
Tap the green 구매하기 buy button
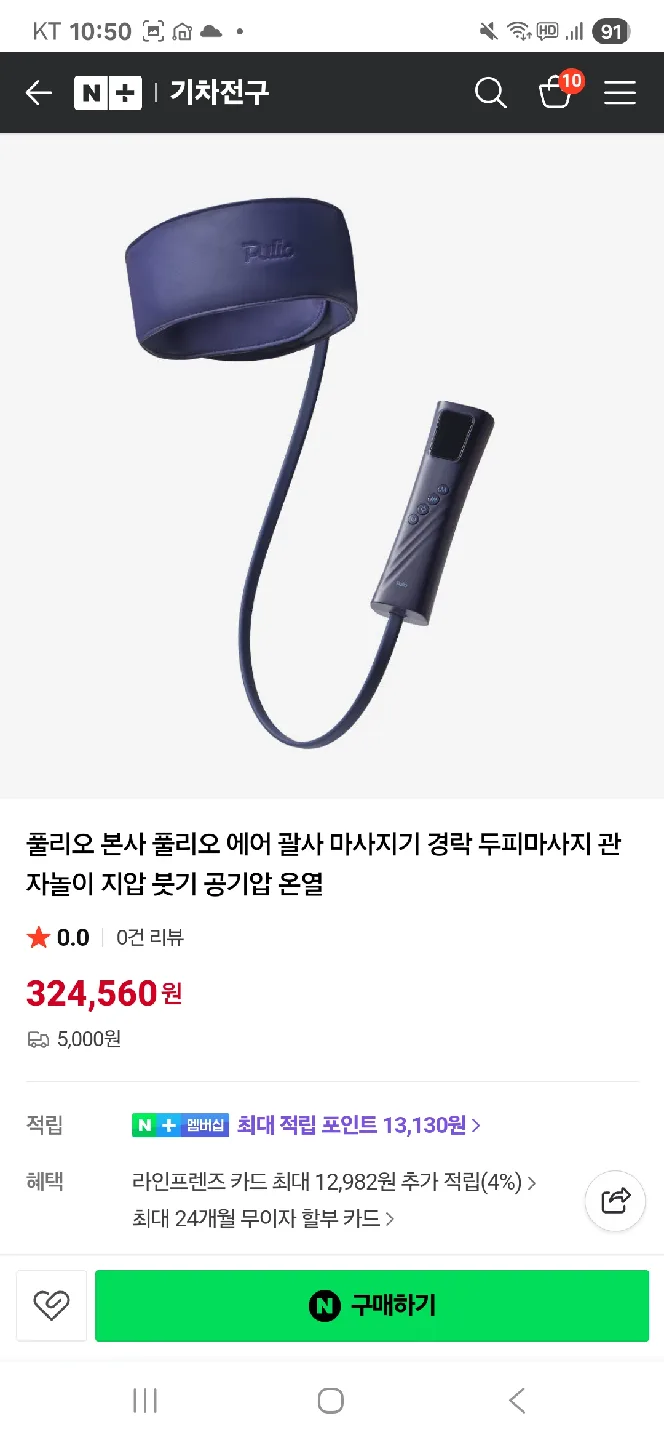click(372, 1305)
